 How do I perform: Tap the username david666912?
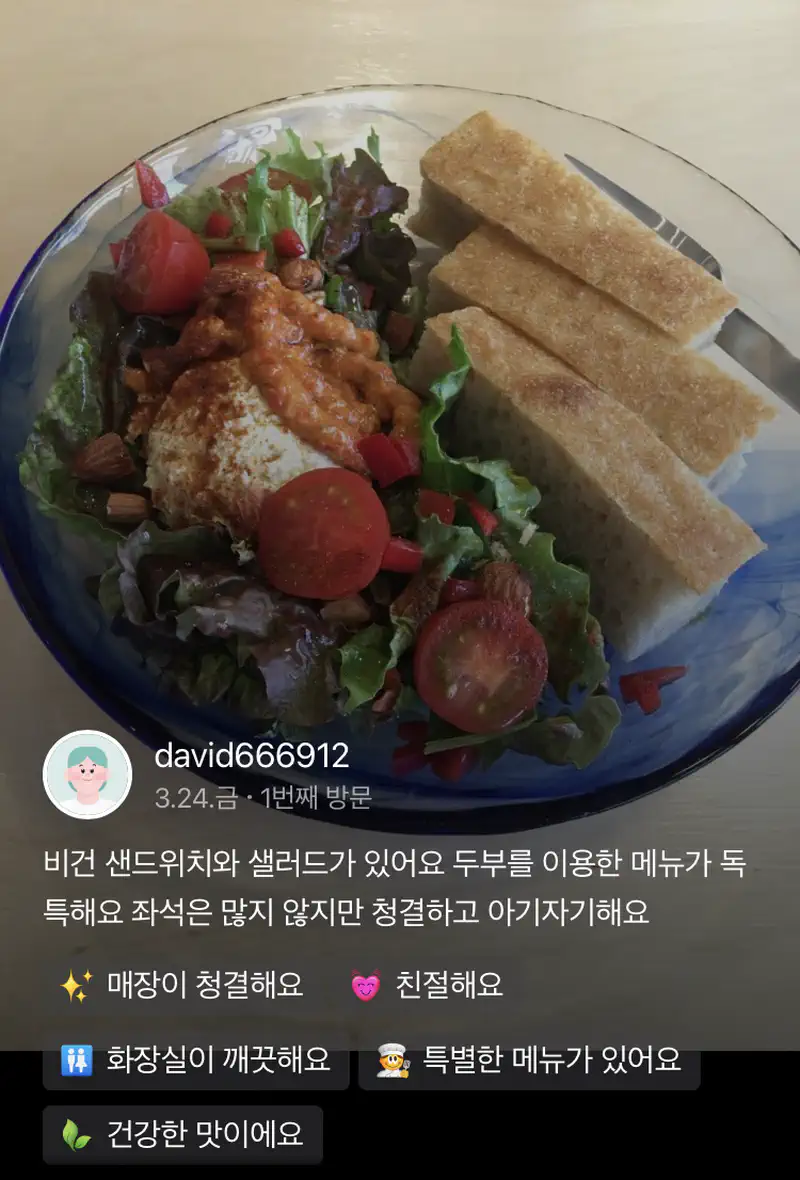point(251,756)
